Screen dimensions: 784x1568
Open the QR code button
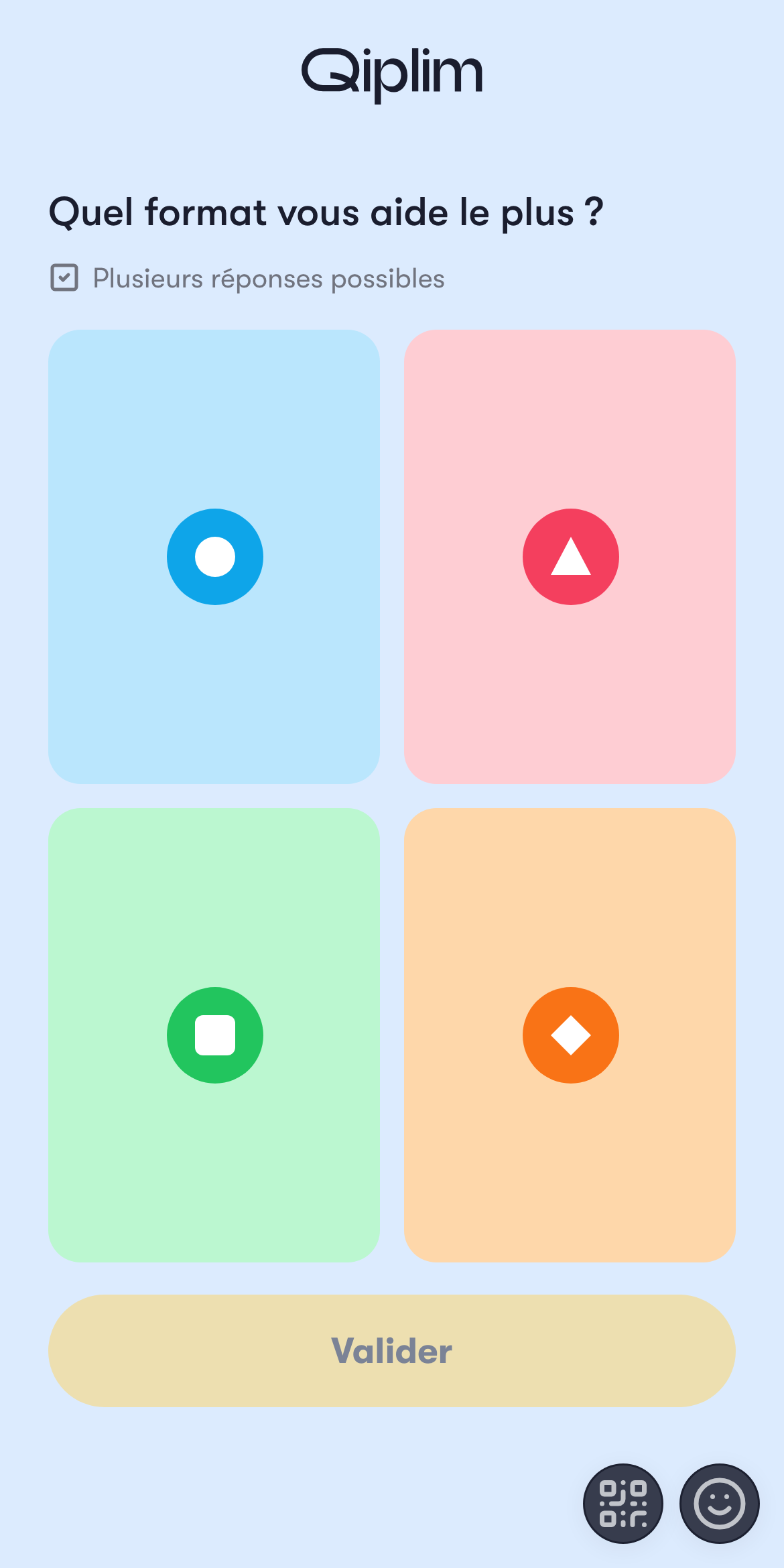pos(623,1504)
